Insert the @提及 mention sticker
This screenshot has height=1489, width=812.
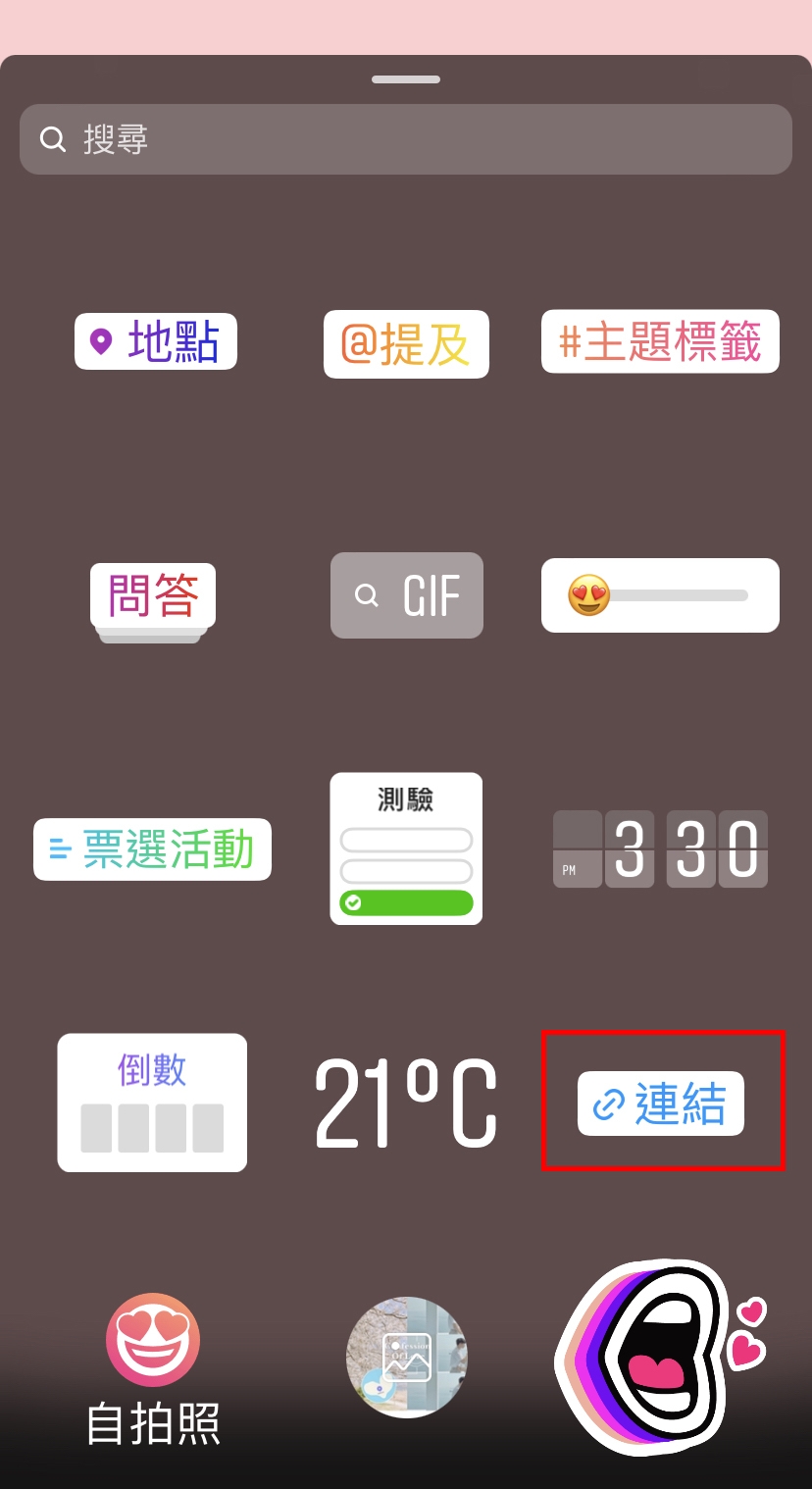tap(406, 343)
